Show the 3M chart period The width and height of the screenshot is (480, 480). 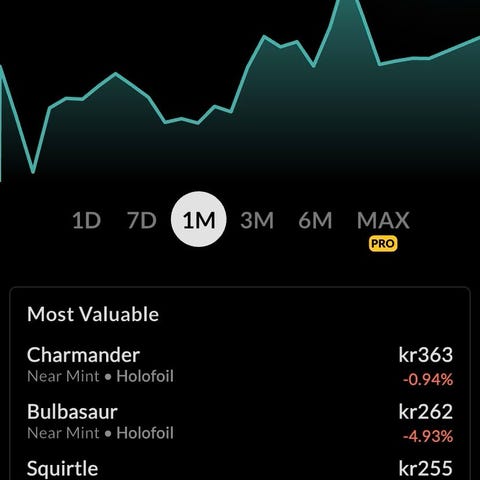(257, 220)
